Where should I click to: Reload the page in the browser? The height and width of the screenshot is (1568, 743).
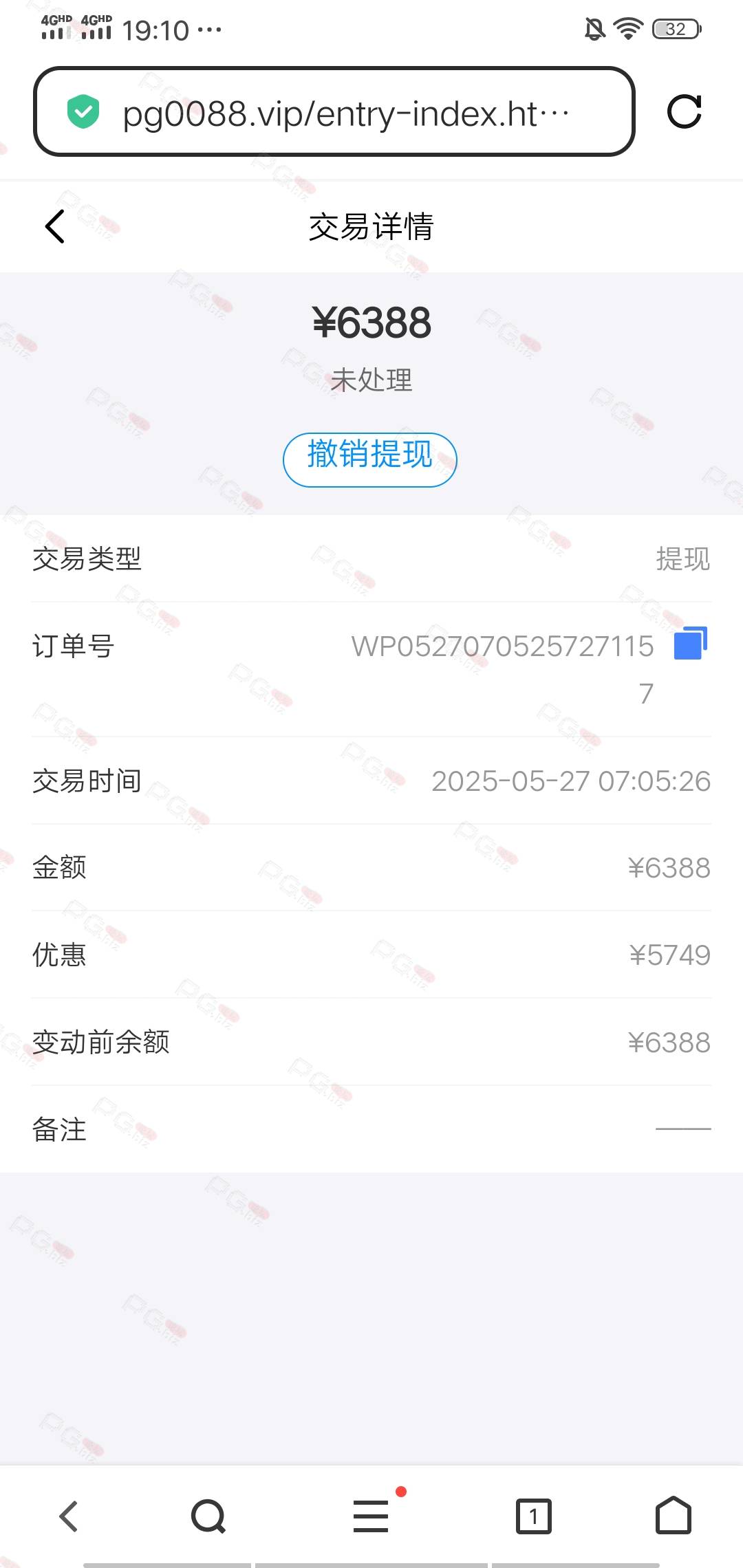coord(685,112)
